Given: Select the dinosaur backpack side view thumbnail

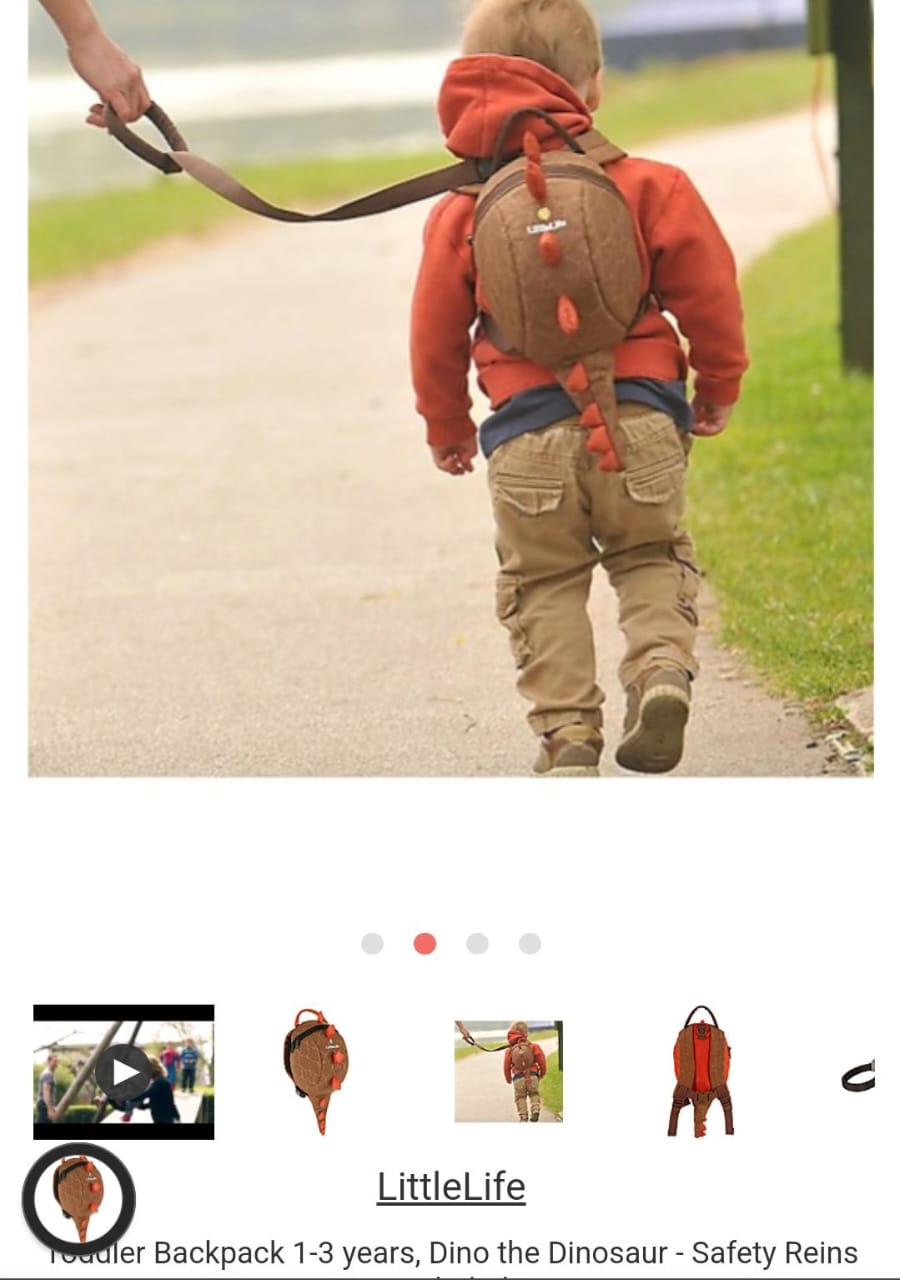Looking at the screenshot, I should (x=316, y=1072).
